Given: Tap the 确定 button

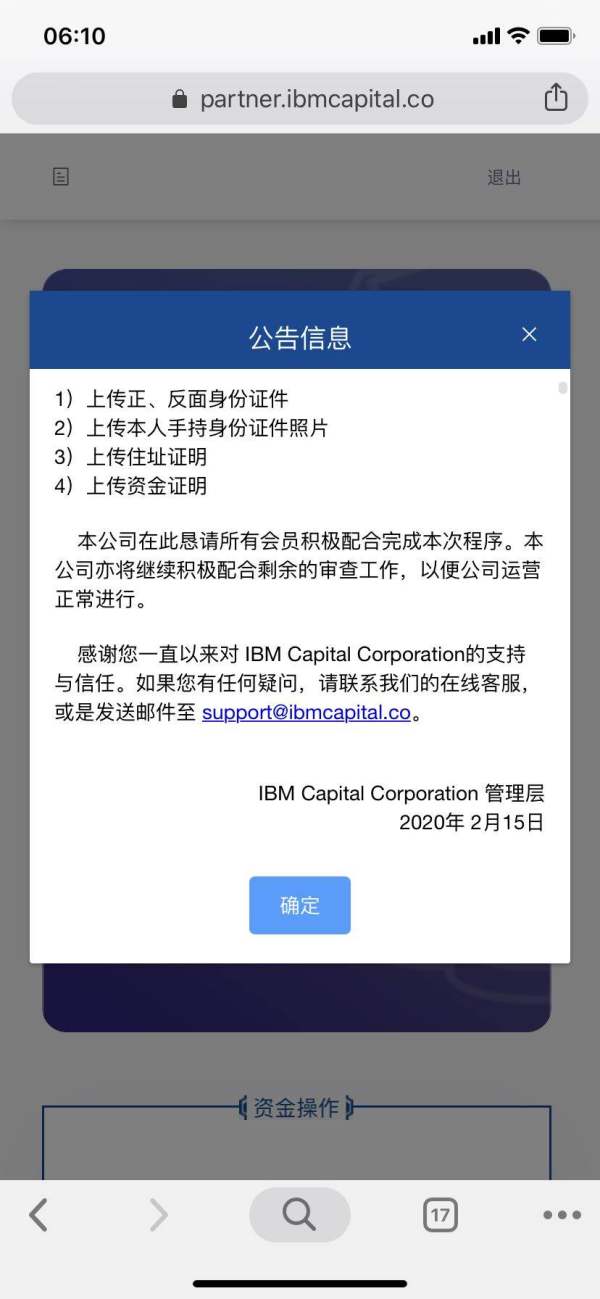Looking at the screenshot, I should 300,905.
